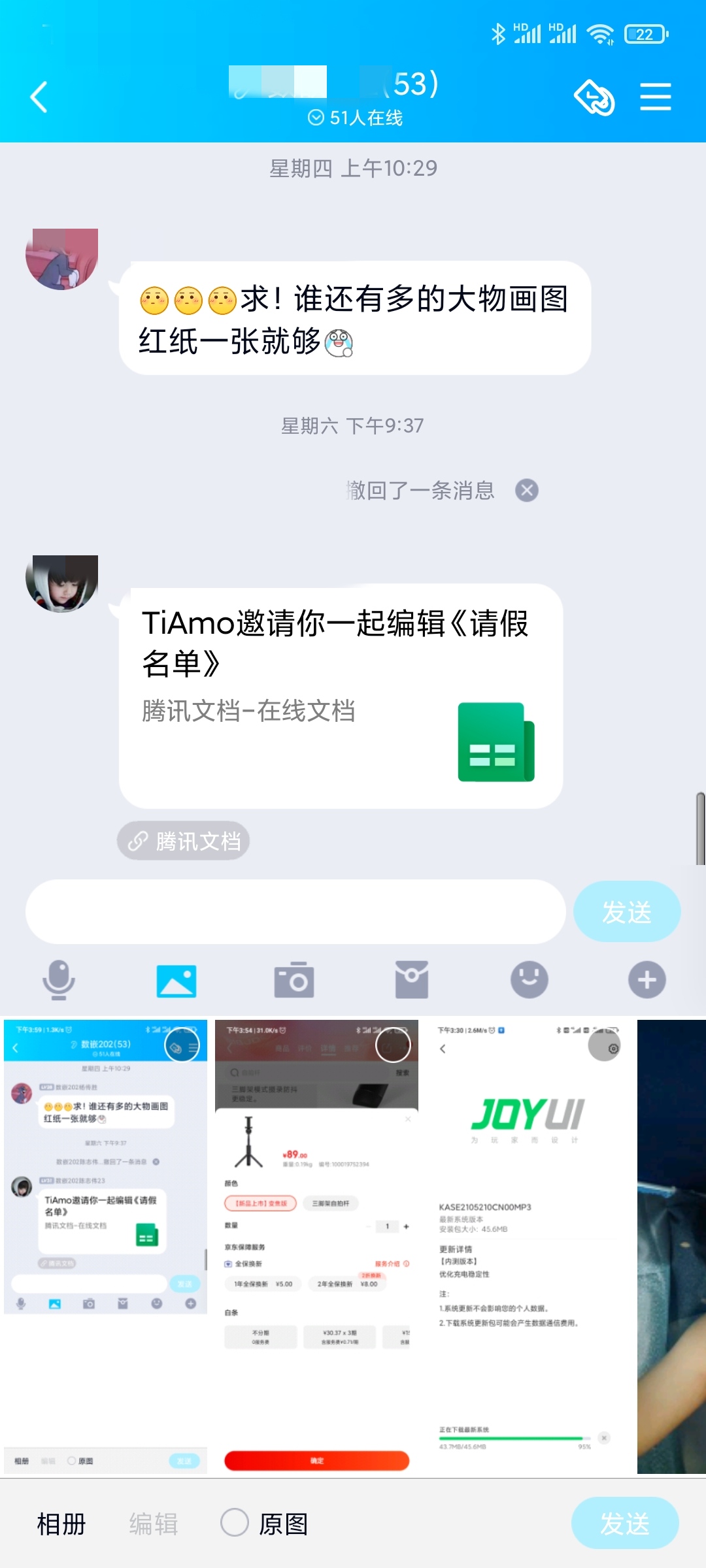Open the 请假名单 Tencent document card
The image size is (706, 1568).
(x=341, y=696)
